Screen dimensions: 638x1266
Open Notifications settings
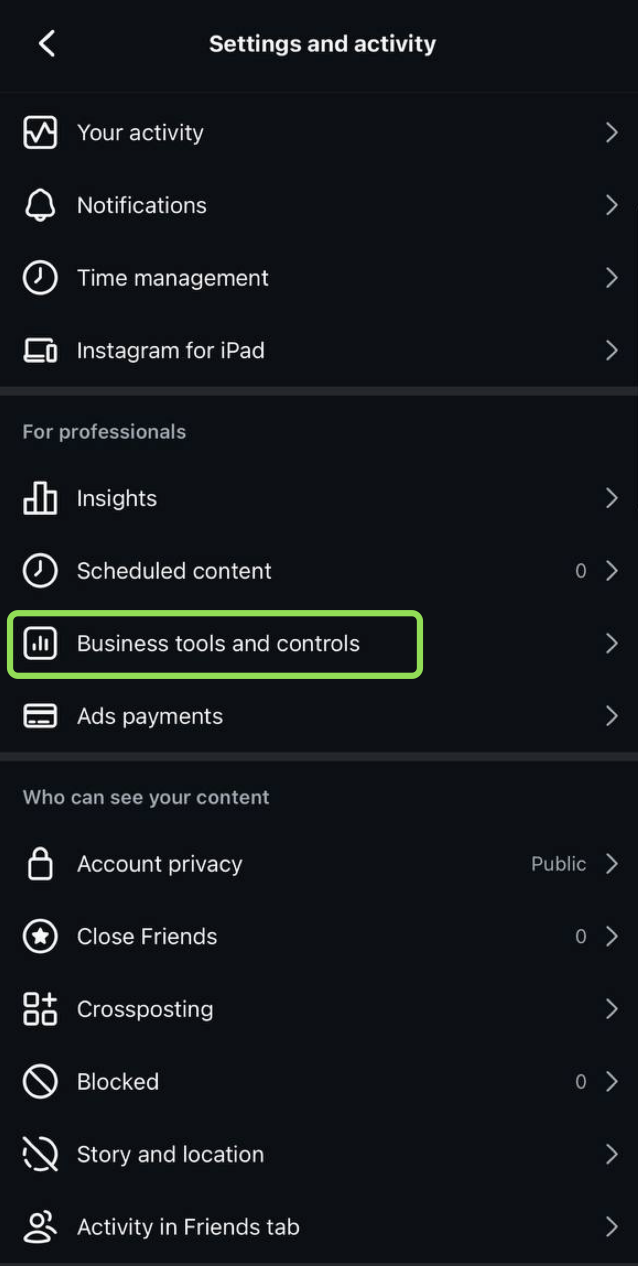(142, 206)
